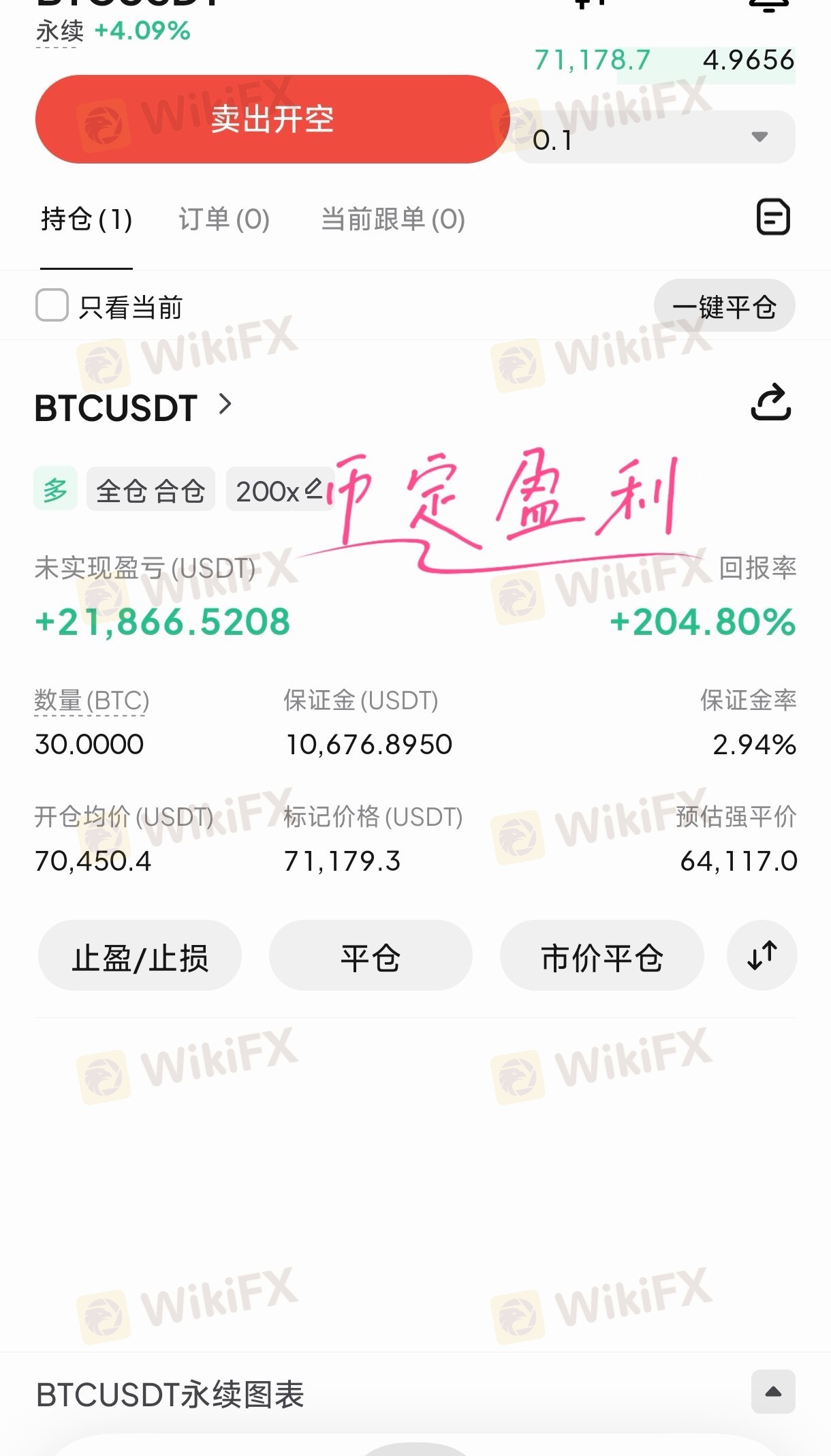Screen dimensions: 831x1456
Task: Tap 市价平仓 to close at market
Action: pyautogui.click(x=601, y=956)
